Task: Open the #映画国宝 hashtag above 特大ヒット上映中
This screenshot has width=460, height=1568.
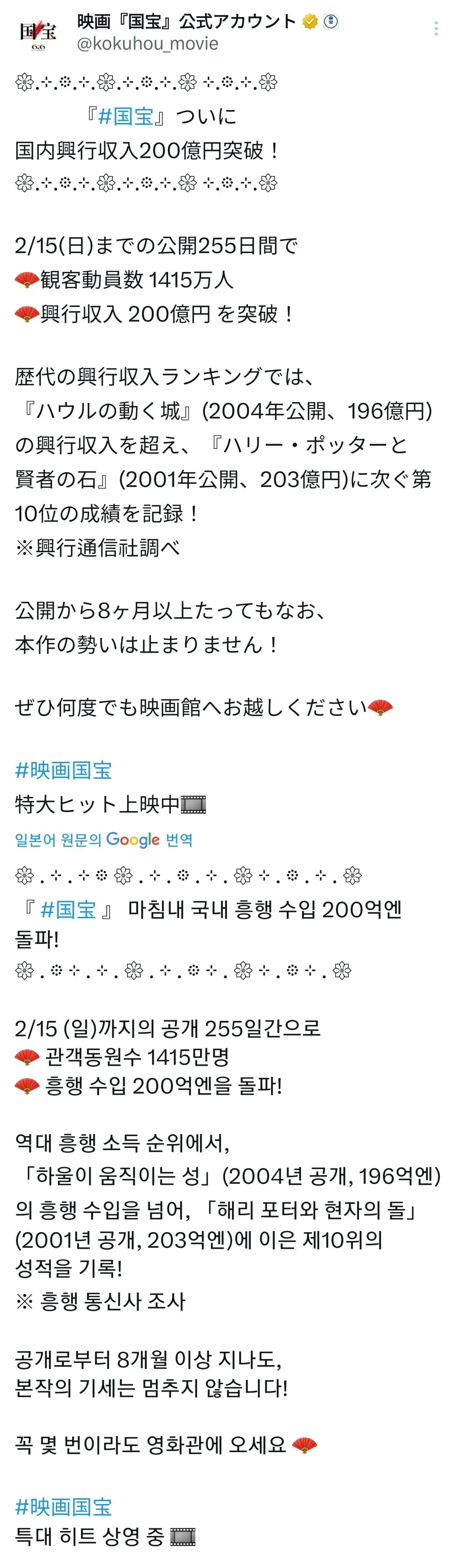Action: (x=63, y=770)
